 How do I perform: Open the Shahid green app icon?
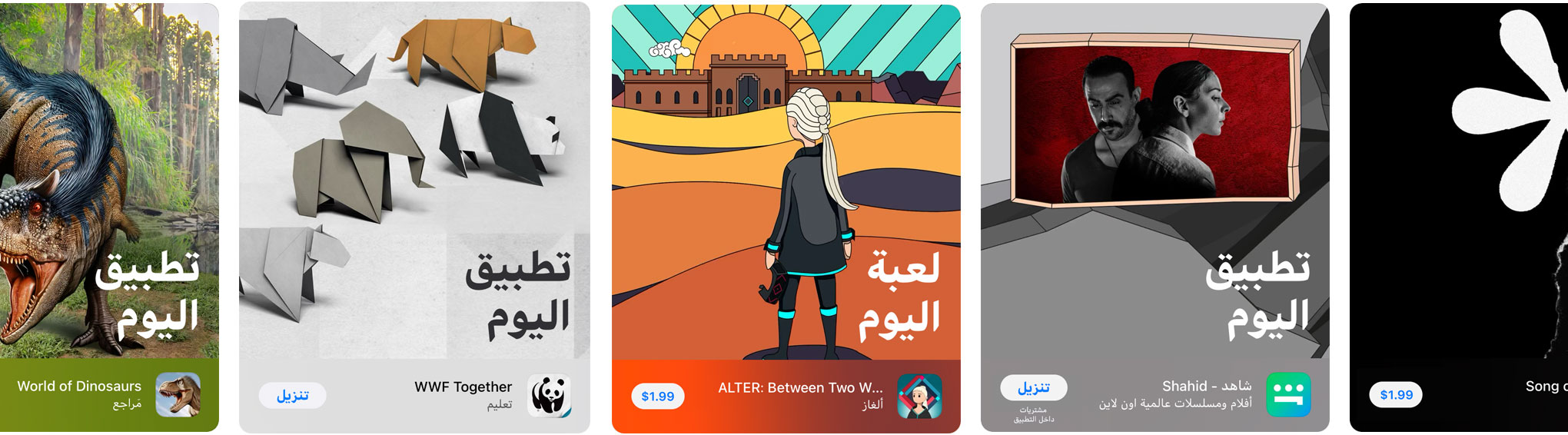pyautogui.click(x=1288, y=395)
